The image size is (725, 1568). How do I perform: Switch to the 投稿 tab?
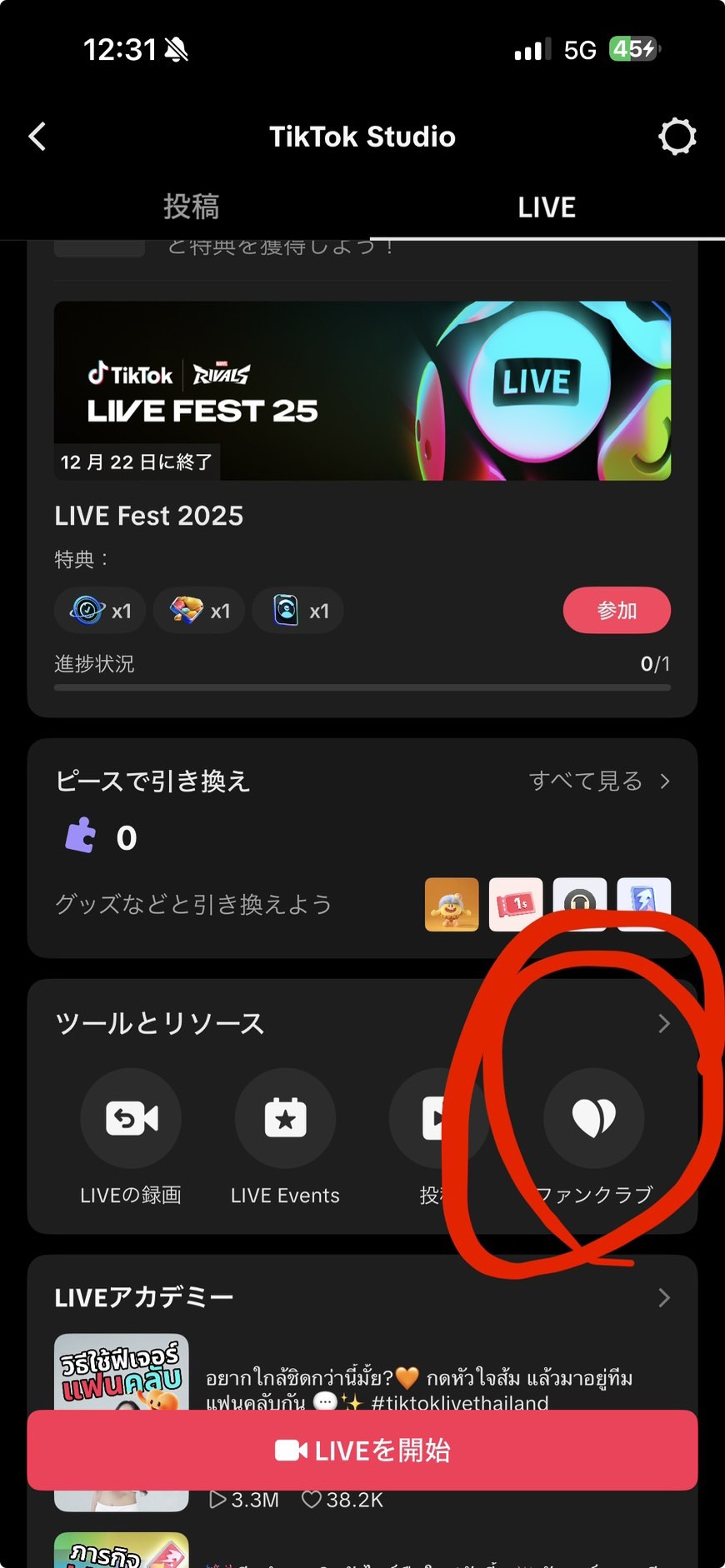pos(191,207)
